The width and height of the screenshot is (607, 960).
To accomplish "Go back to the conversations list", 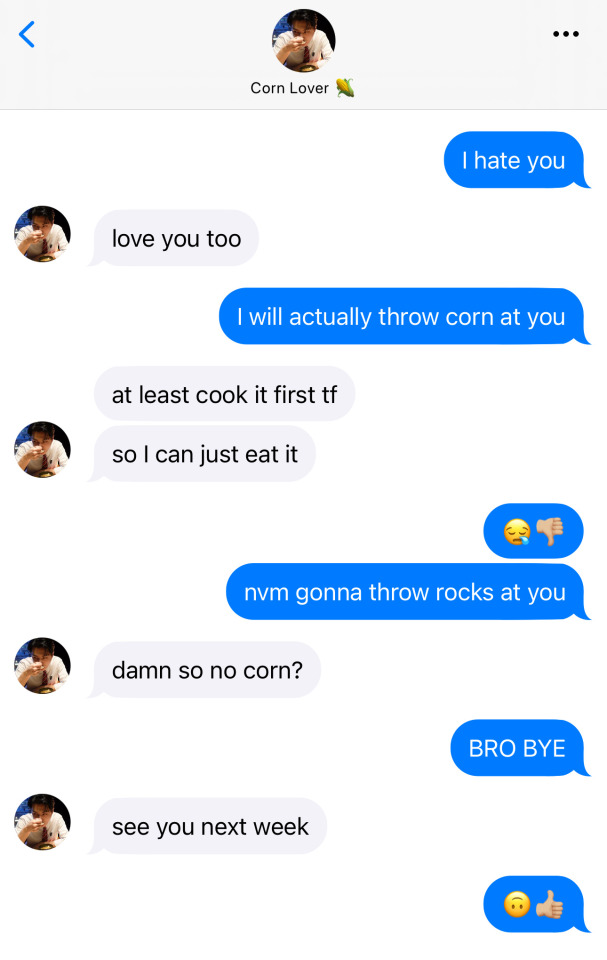I will (x=27, y=34).
